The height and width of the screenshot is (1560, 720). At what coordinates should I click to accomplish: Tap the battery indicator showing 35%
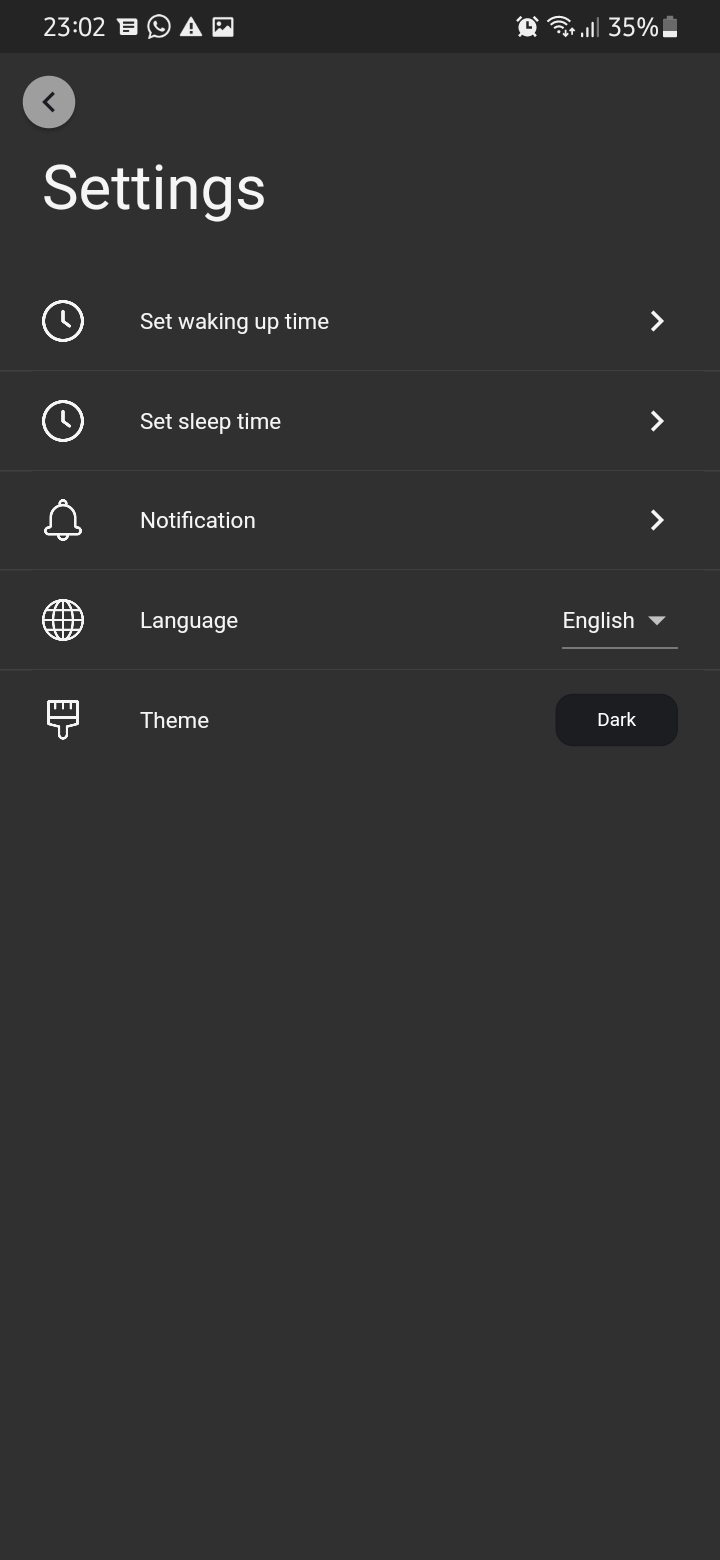(644, 26)
